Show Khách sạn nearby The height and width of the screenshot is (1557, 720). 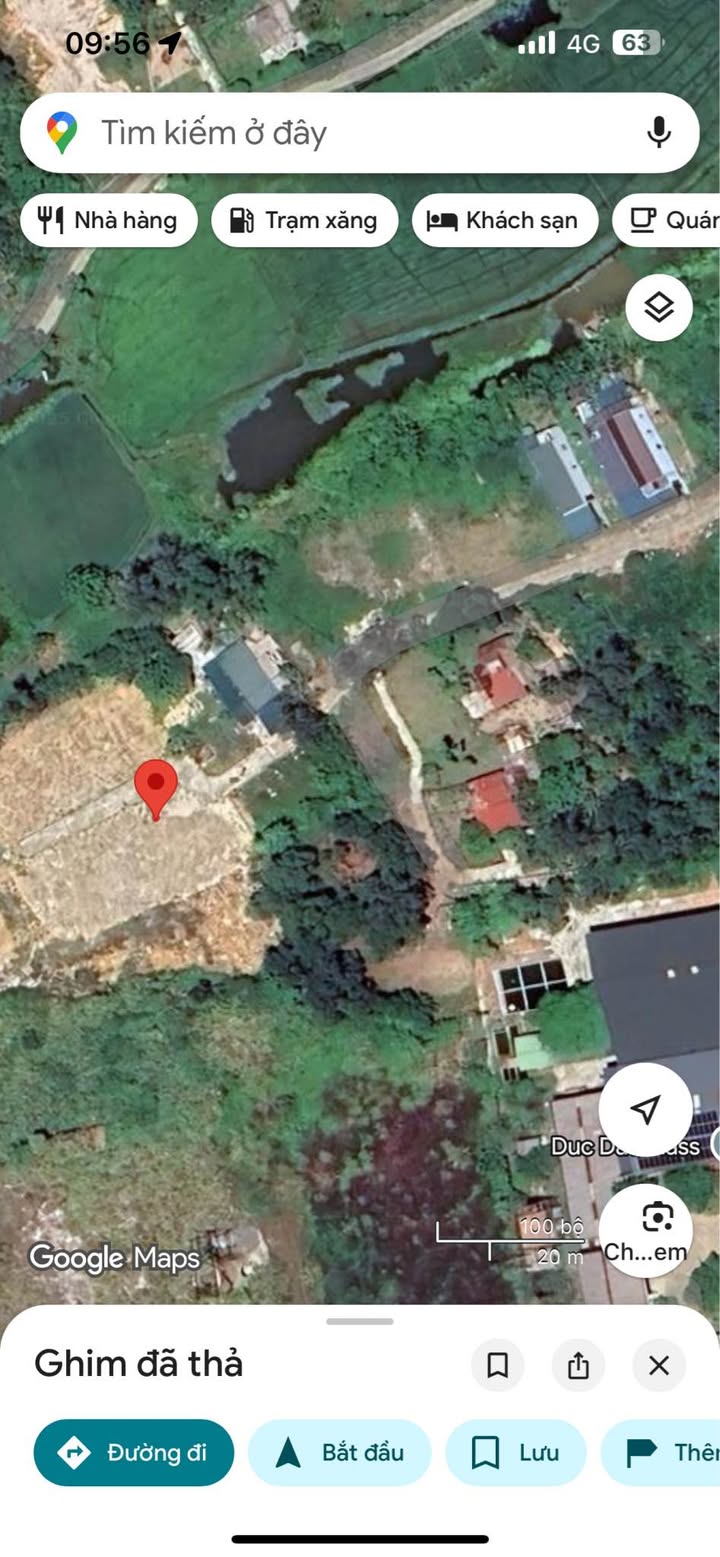coord(505,220)
